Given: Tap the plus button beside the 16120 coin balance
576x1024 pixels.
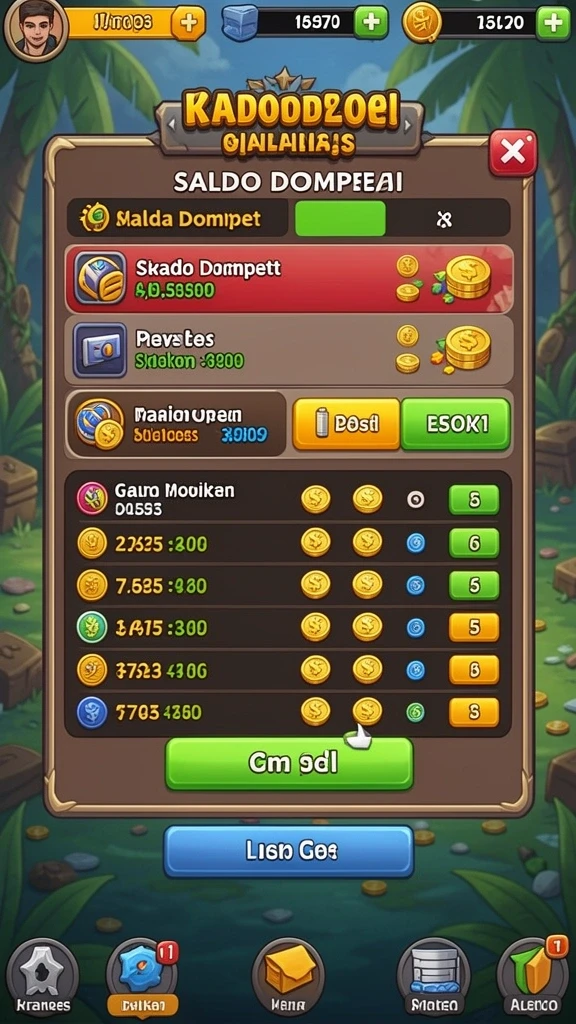Looking at the screenshot, I should click(x=552, y=23).
